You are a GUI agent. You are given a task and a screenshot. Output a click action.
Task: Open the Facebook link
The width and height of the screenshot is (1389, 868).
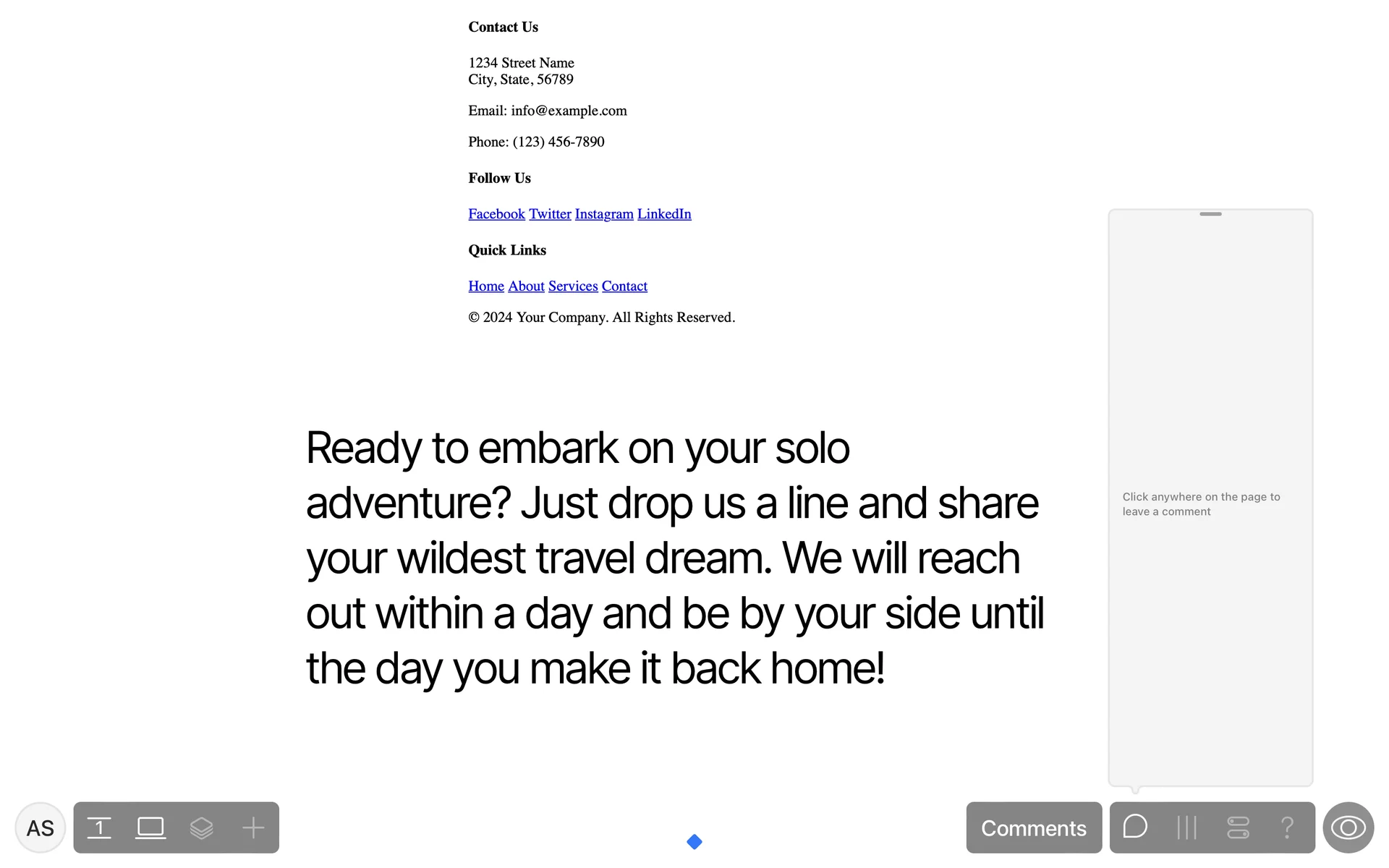point(496,214)
